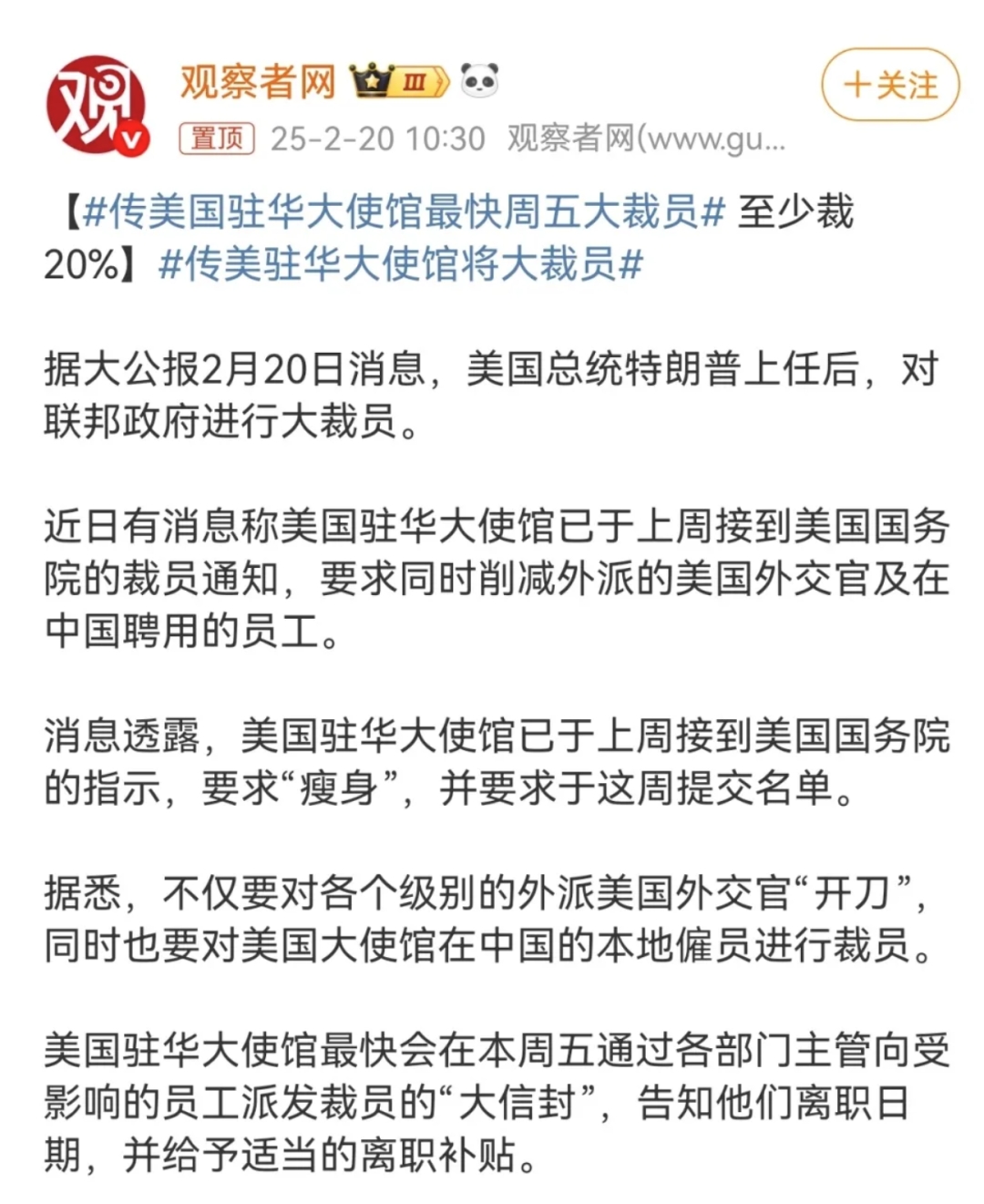Screen dimensions: 984x1204
Task: Open hashtag 传美驻华大使馆将大裁员
Action: (x=401, y=264)
